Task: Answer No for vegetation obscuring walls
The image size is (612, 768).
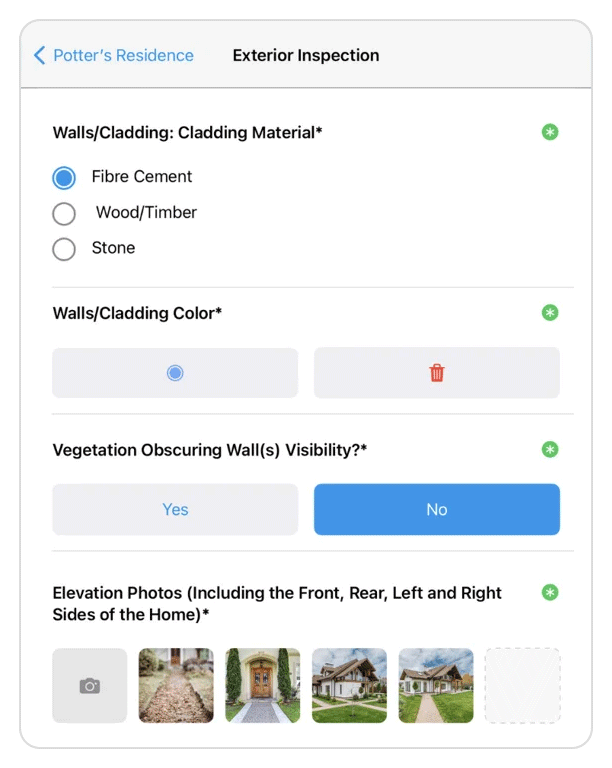Action: click(x=436, y=510)
